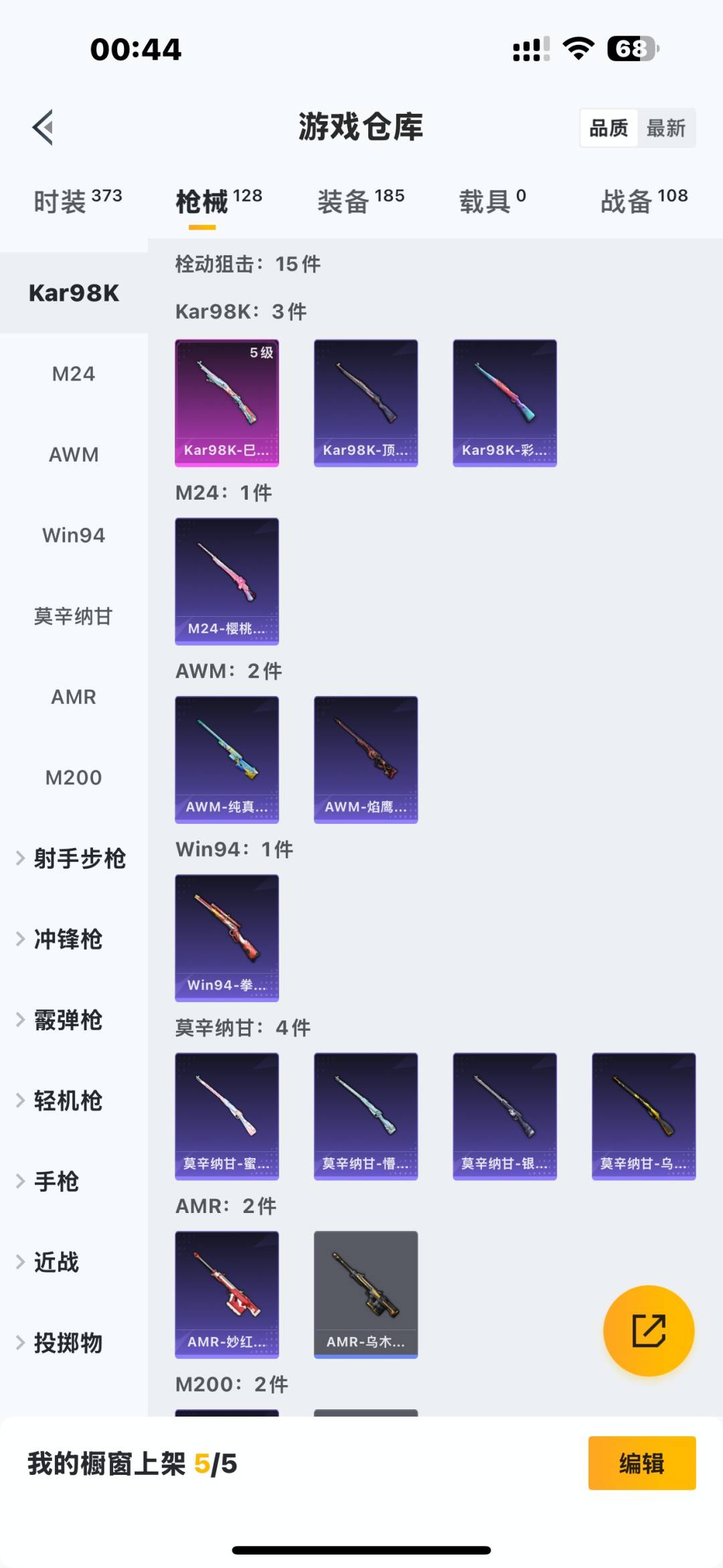The height and width of the screenshot is (1568, 723).
Task: Tap the 编辑 button
Action: point(641,1464)
